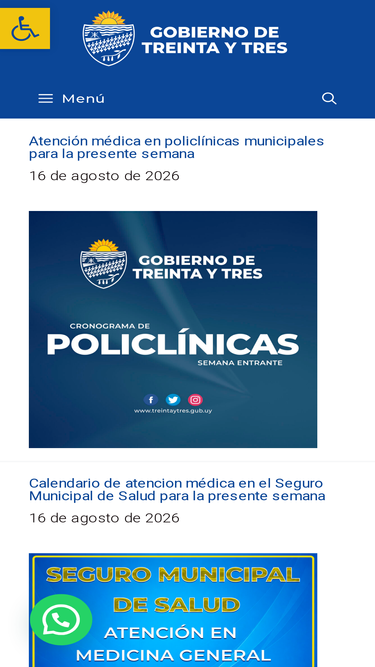This screenshot has width=375, height=667.
Task: Open Calendario de atencion médica Seguro Municipal article
Action: tap(177, 490)
